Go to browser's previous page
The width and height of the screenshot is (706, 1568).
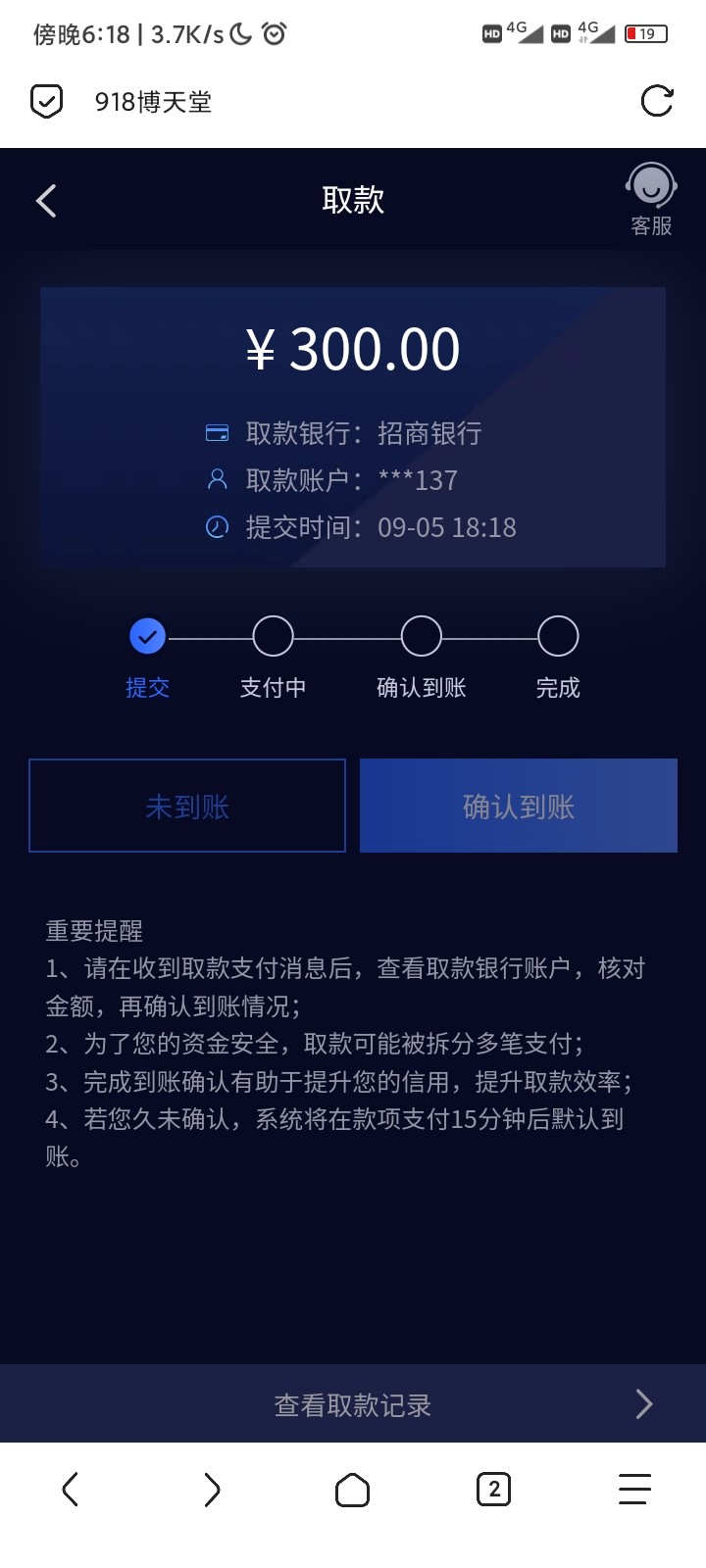(71, 1490)
